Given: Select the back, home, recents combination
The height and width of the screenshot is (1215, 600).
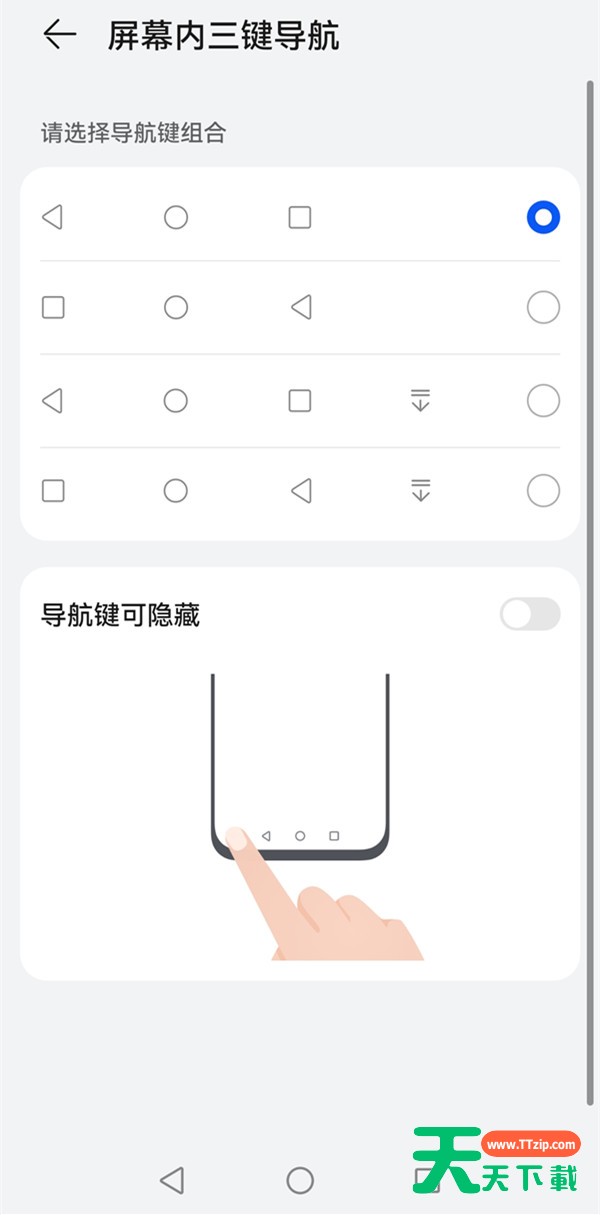Looking at the screenshot, I should point(543,217).
